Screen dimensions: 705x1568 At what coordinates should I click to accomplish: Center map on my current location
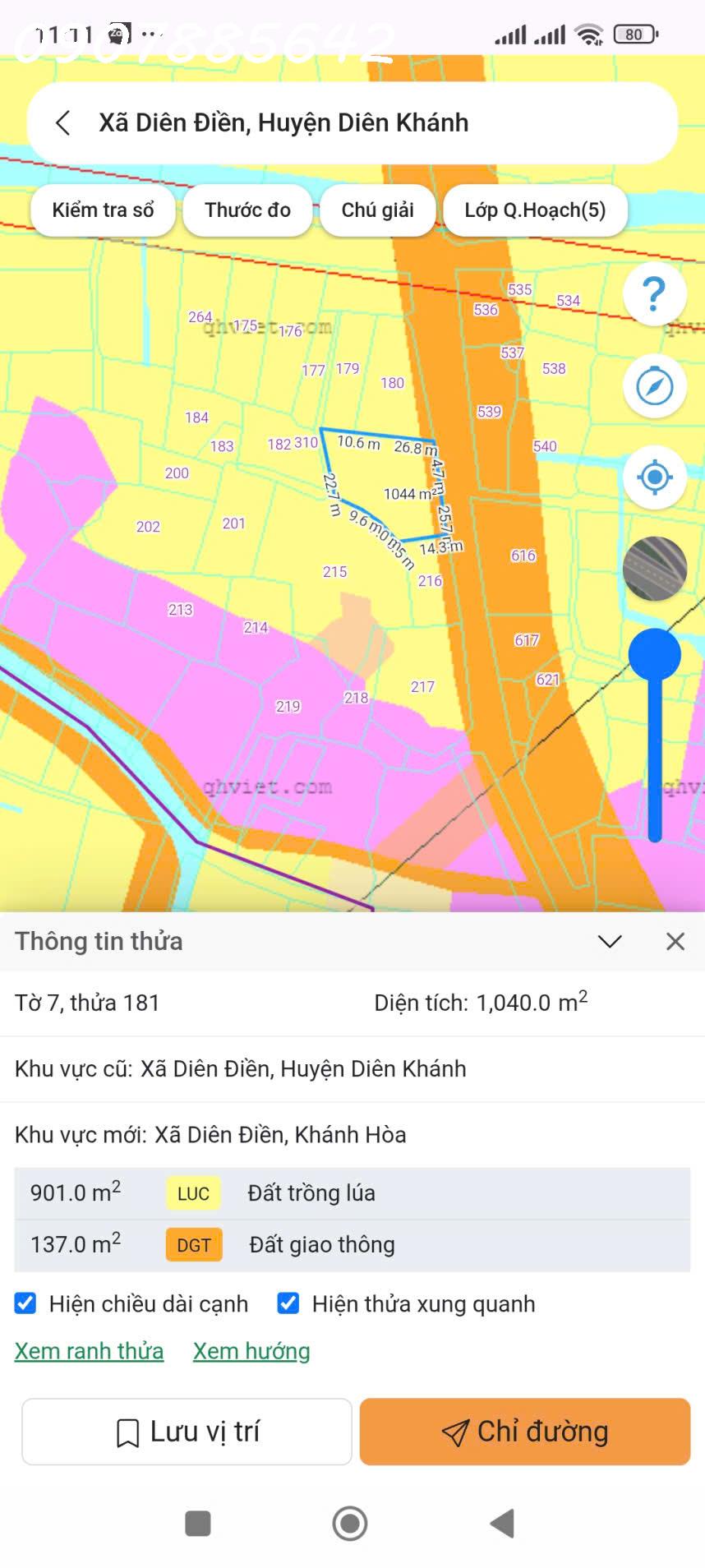(654, 477)
